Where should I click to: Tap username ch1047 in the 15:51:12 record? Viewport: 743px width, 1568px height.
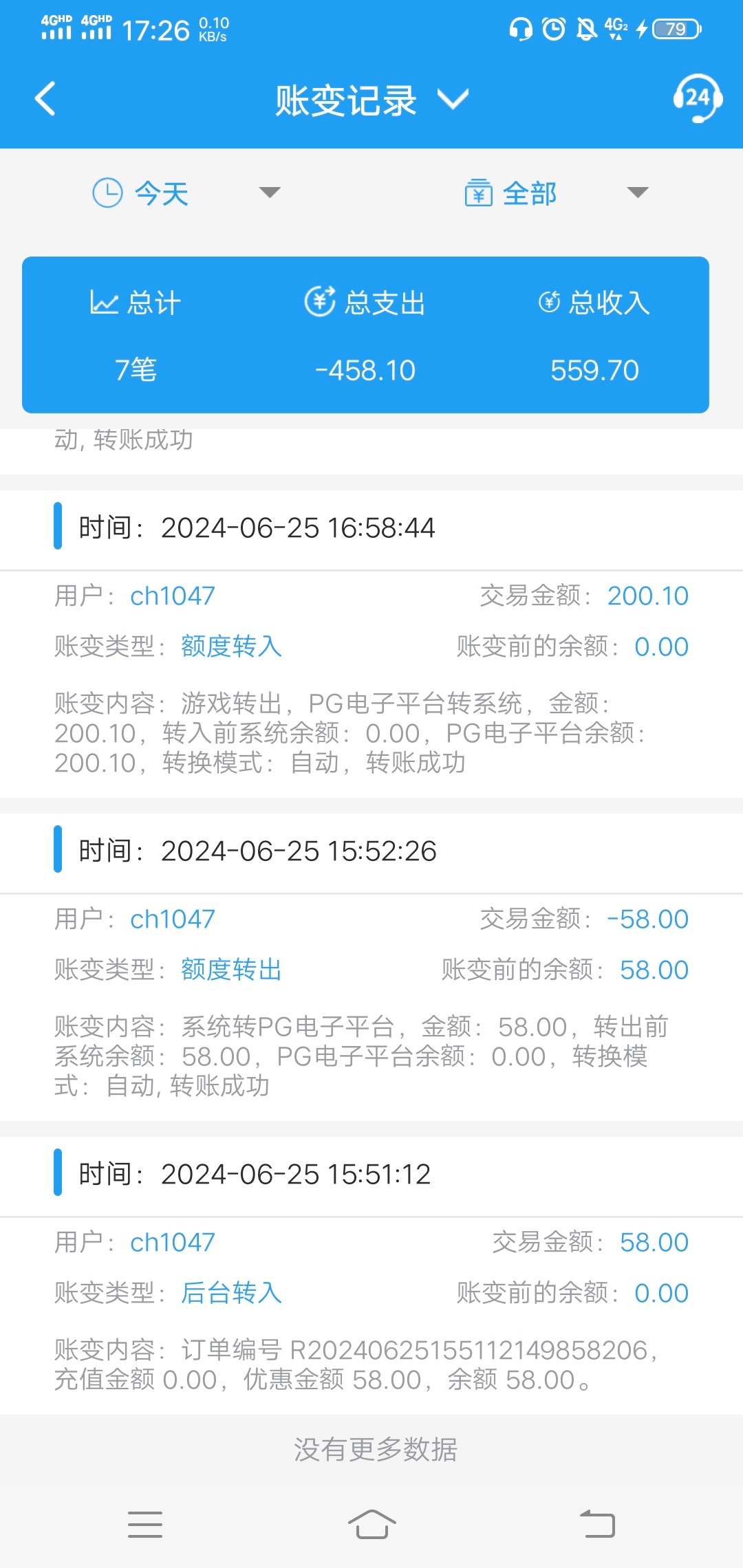[171, 1241]
